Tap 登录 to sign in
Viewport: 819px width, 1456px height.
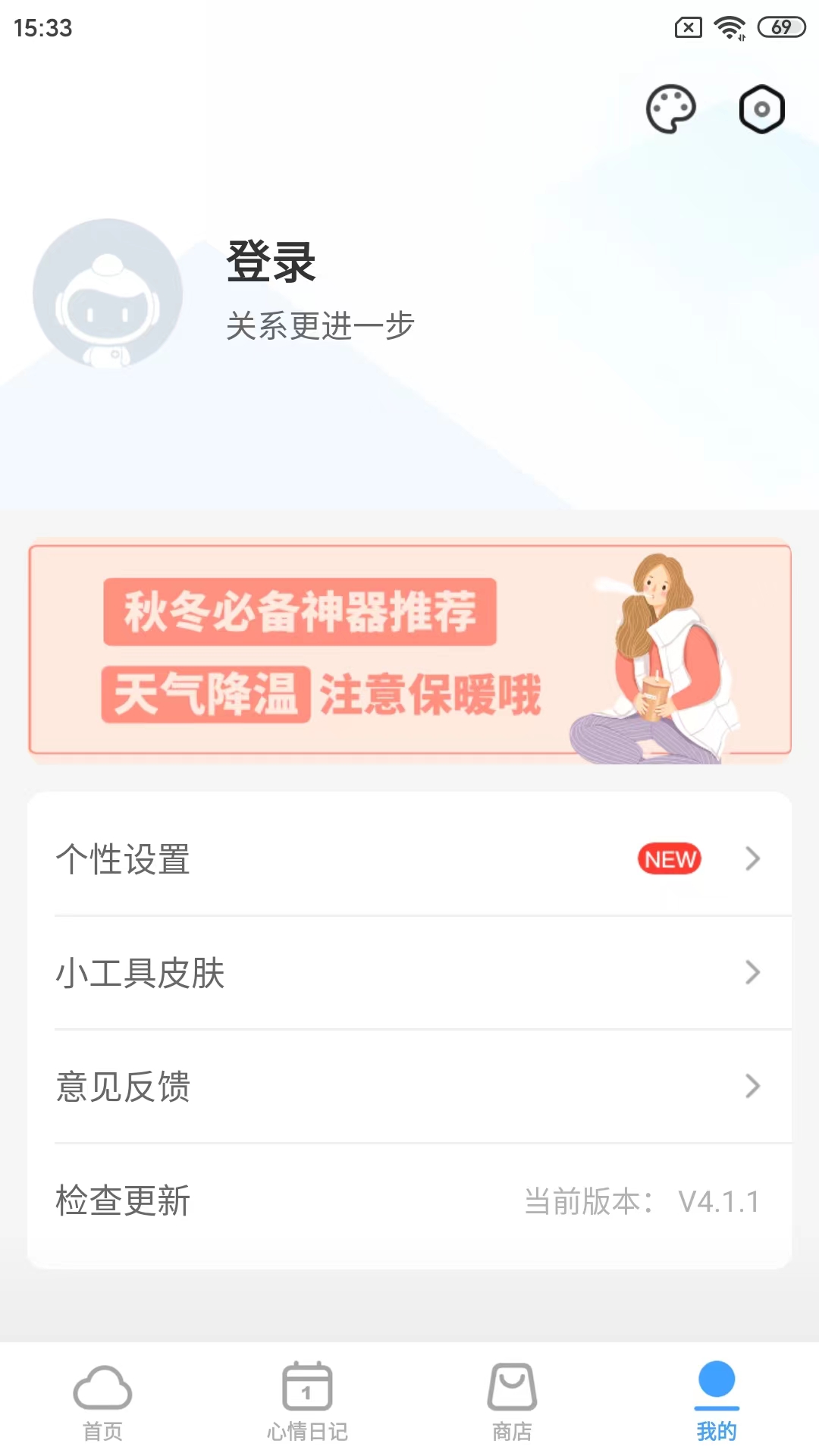271,262
